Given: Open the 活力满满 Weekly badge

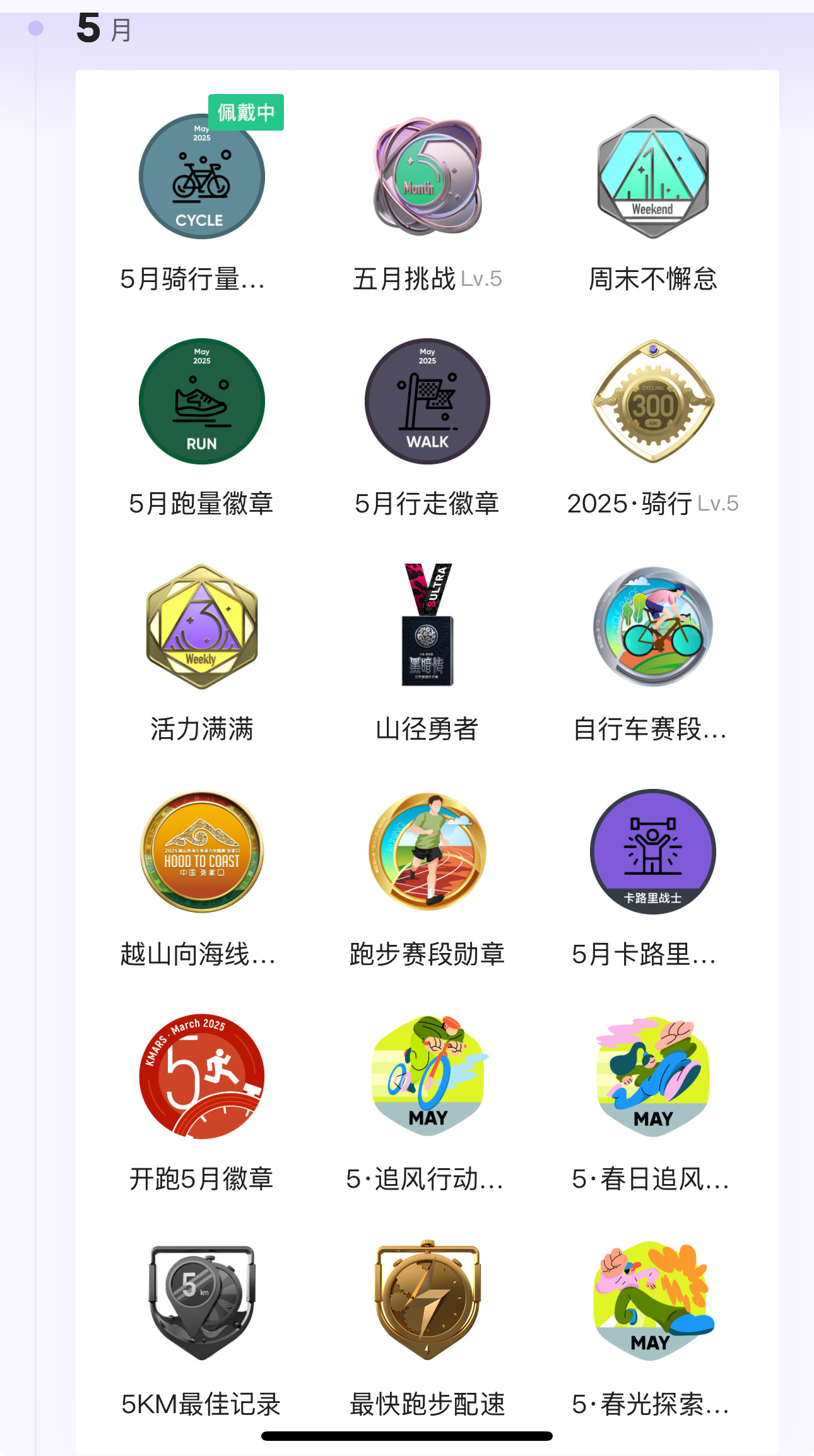Looking at the screenshot, I should tap(202, 627).
